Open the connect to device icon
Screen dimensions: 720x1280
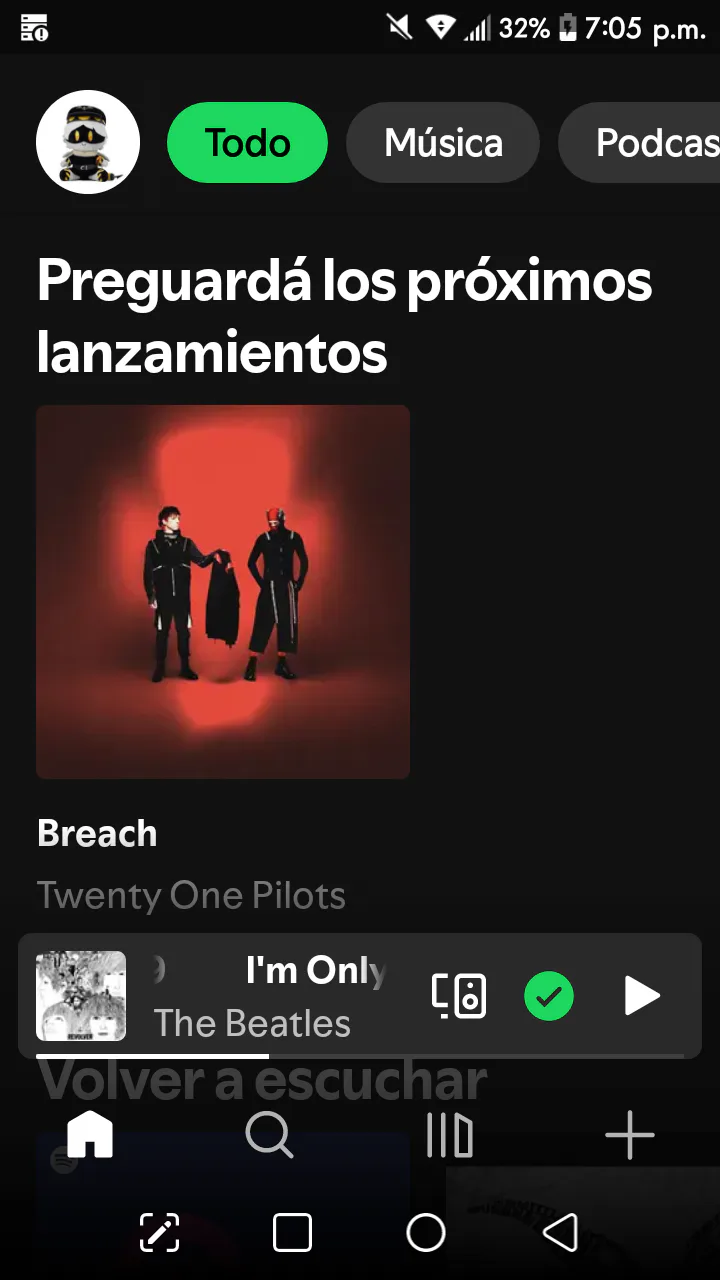(x=459, y=996)
